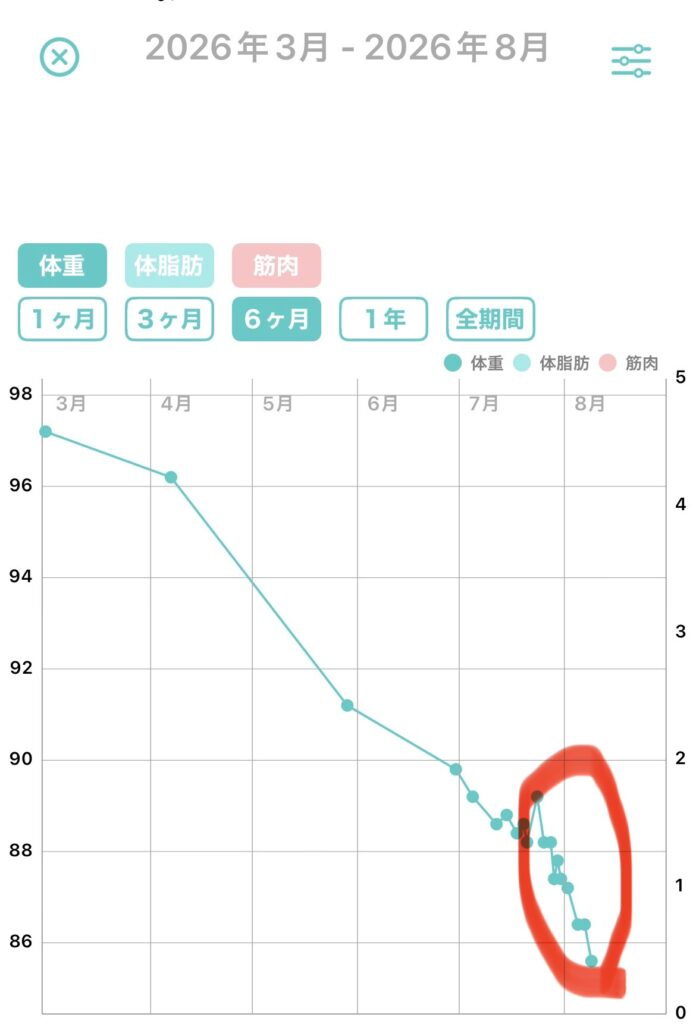Viewport: 696px width, 1024px height.
Task: Switch to the 3ヶ月 range
Action: 169,319
